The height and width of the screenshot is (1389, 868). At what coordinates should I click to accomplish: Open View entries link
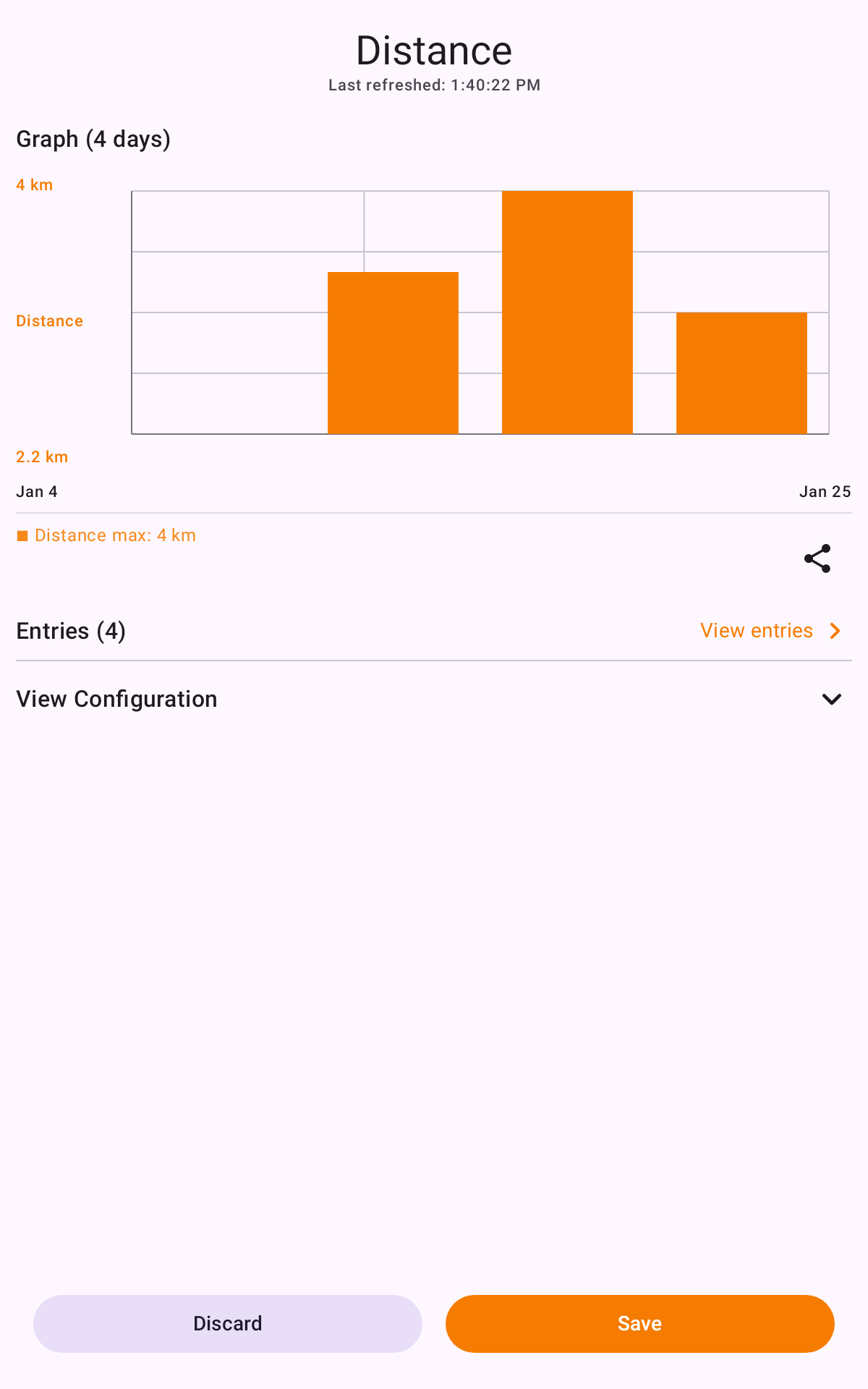771,631
